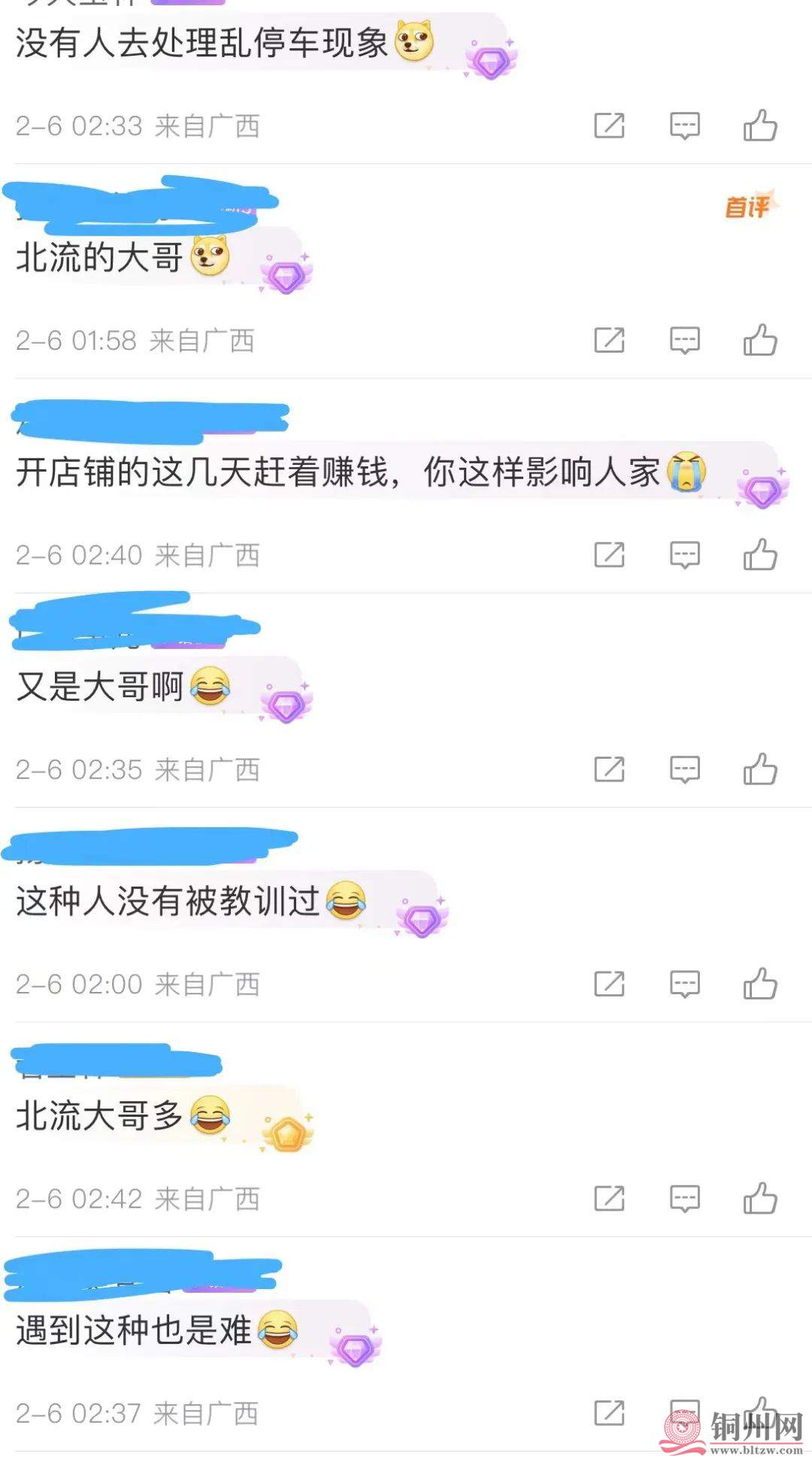Repost the comment about 开店铺的这几天赶着赚钱
The height and width of the screenshot is (1462, 812).
(609, 555)
